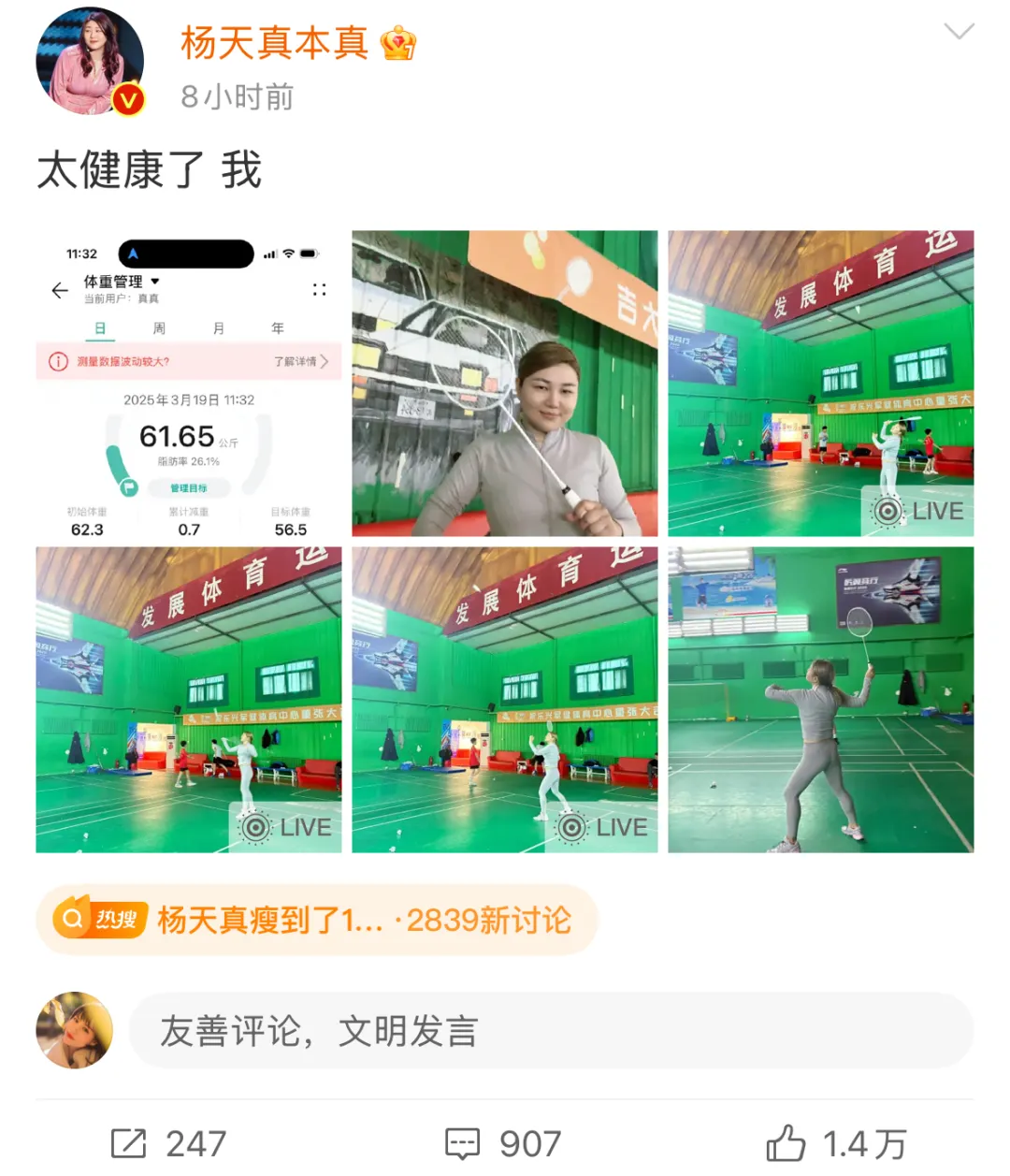Open the 体重管理 screenshot image

pyautogui.click(x=189, y=384)
